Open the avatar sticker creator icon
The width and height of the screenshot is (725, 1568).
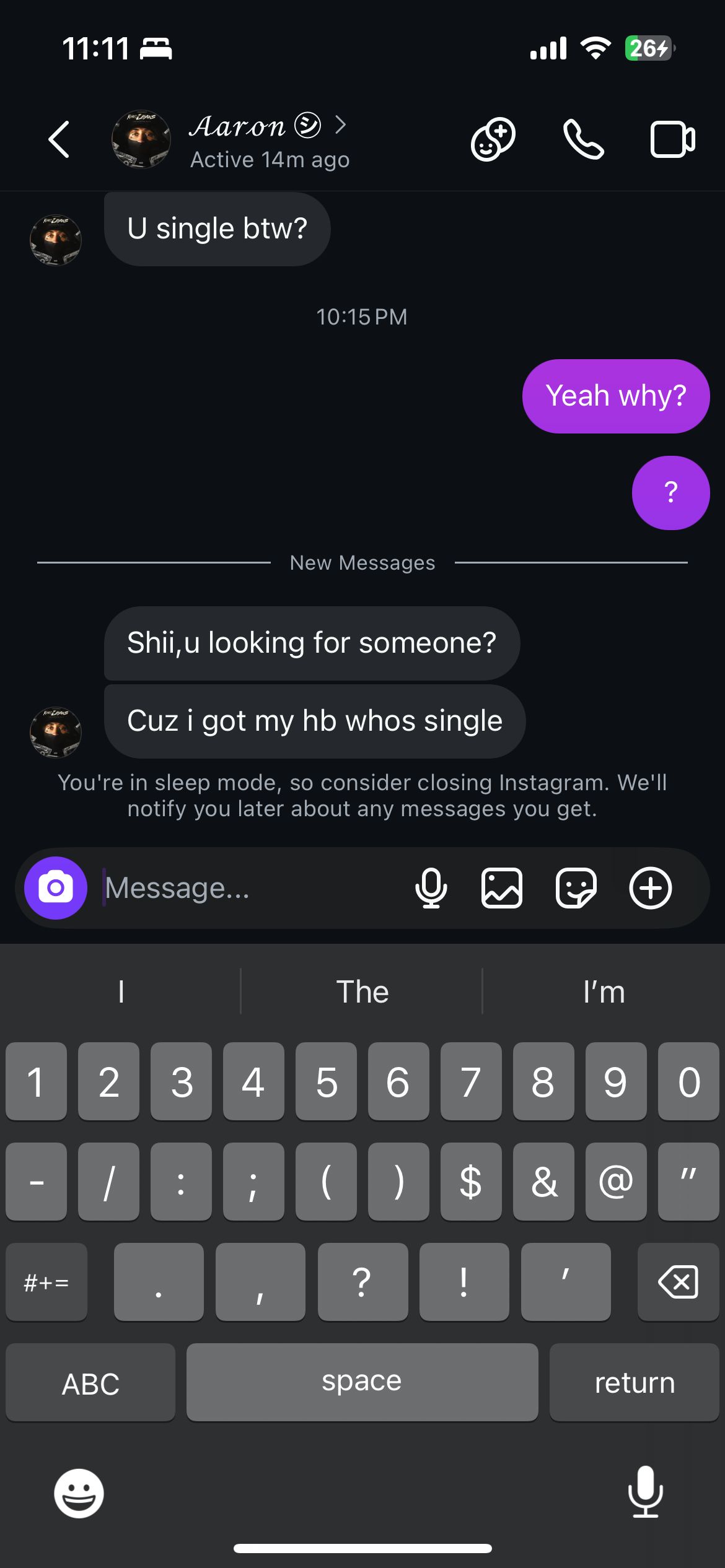pyautogui.click(x=493, y=139)
